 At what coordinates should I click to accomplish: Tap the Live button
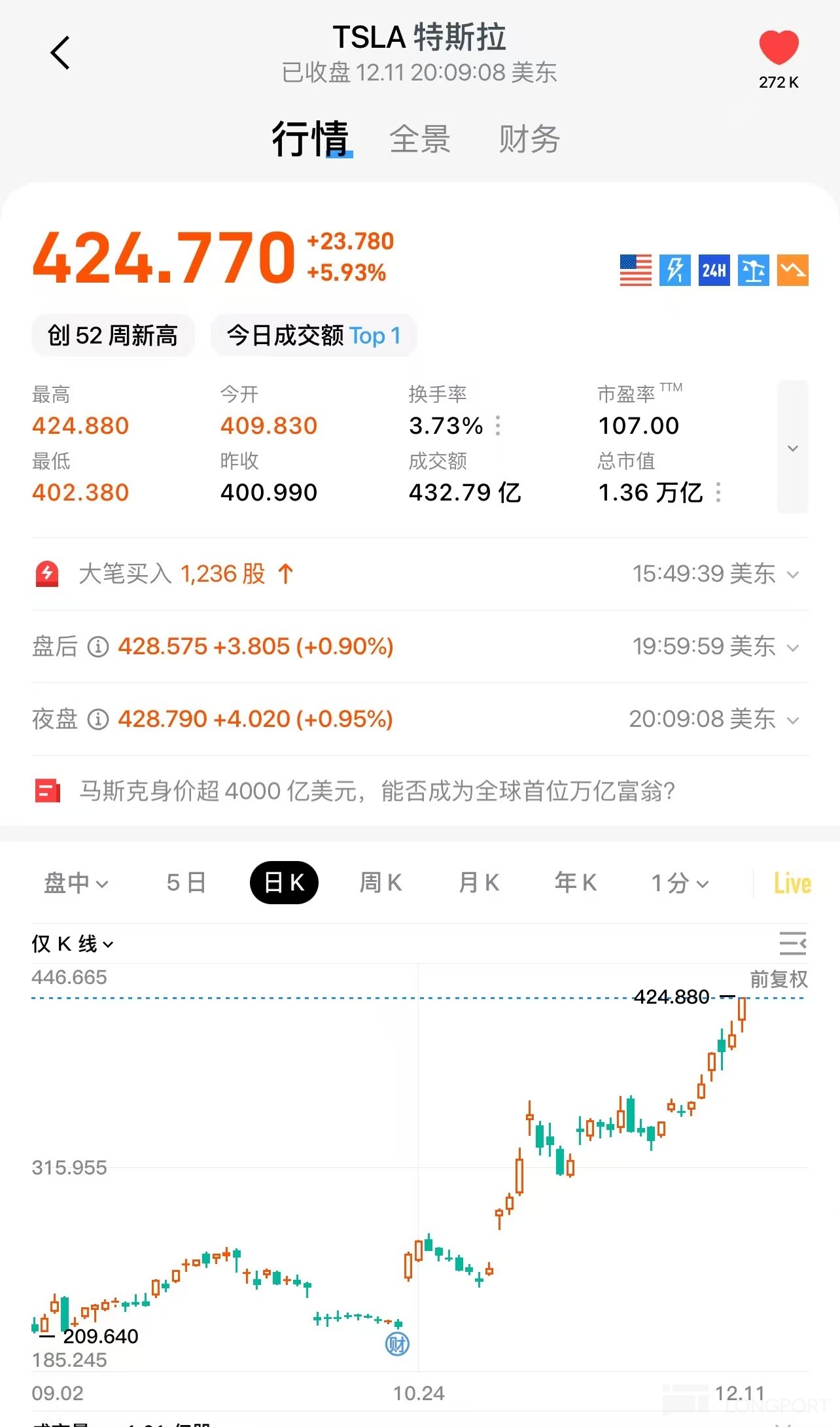click(x=792, y=883)
